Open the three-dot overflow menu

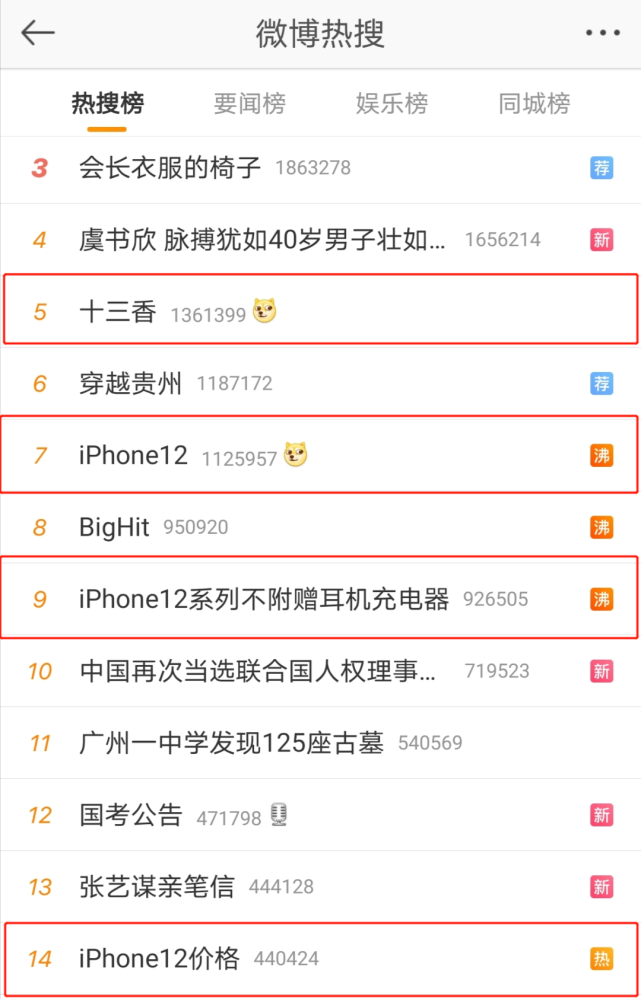tap(603, 33)
